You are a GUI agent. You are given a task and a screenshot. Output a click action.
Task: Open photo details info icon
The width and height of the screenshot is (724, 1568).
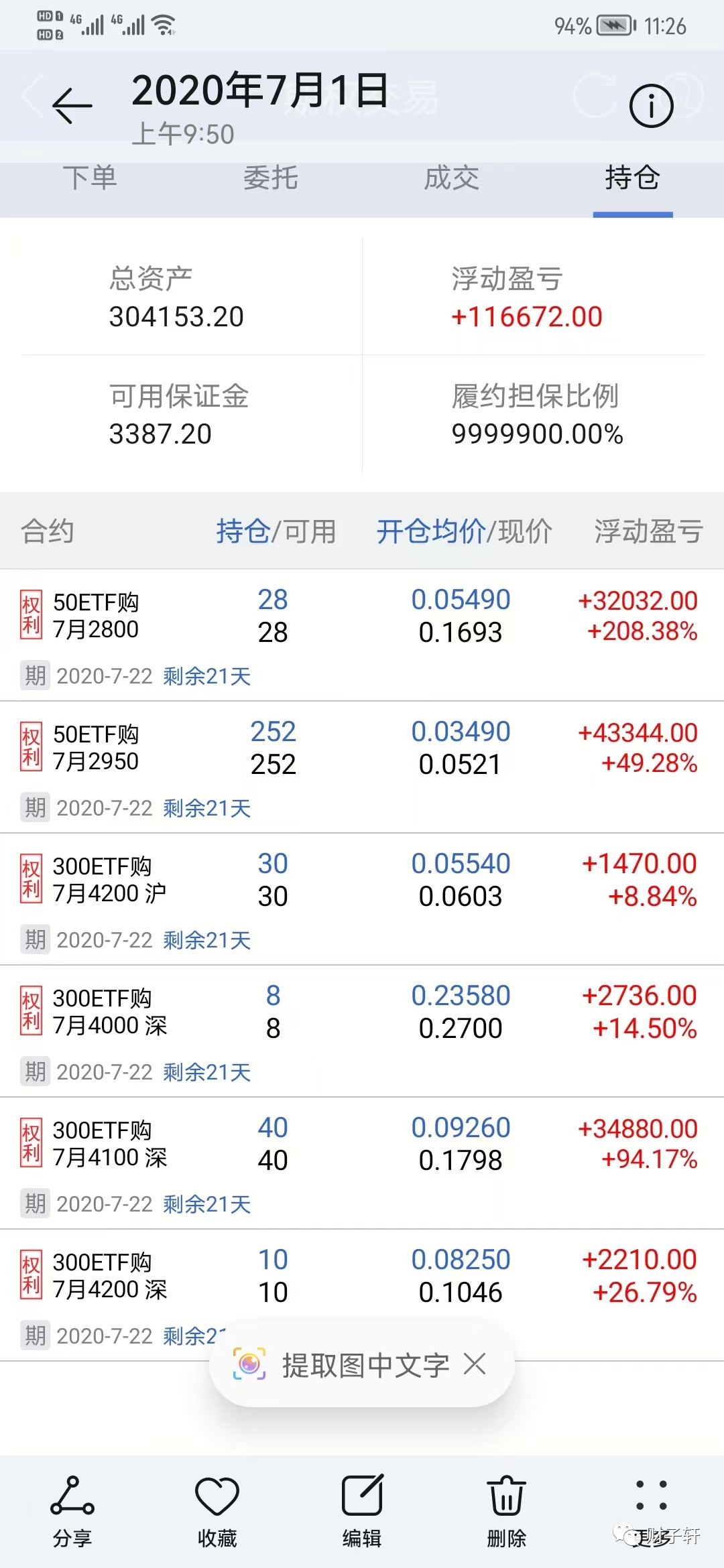pyautogui.click(x=651, y=106)
